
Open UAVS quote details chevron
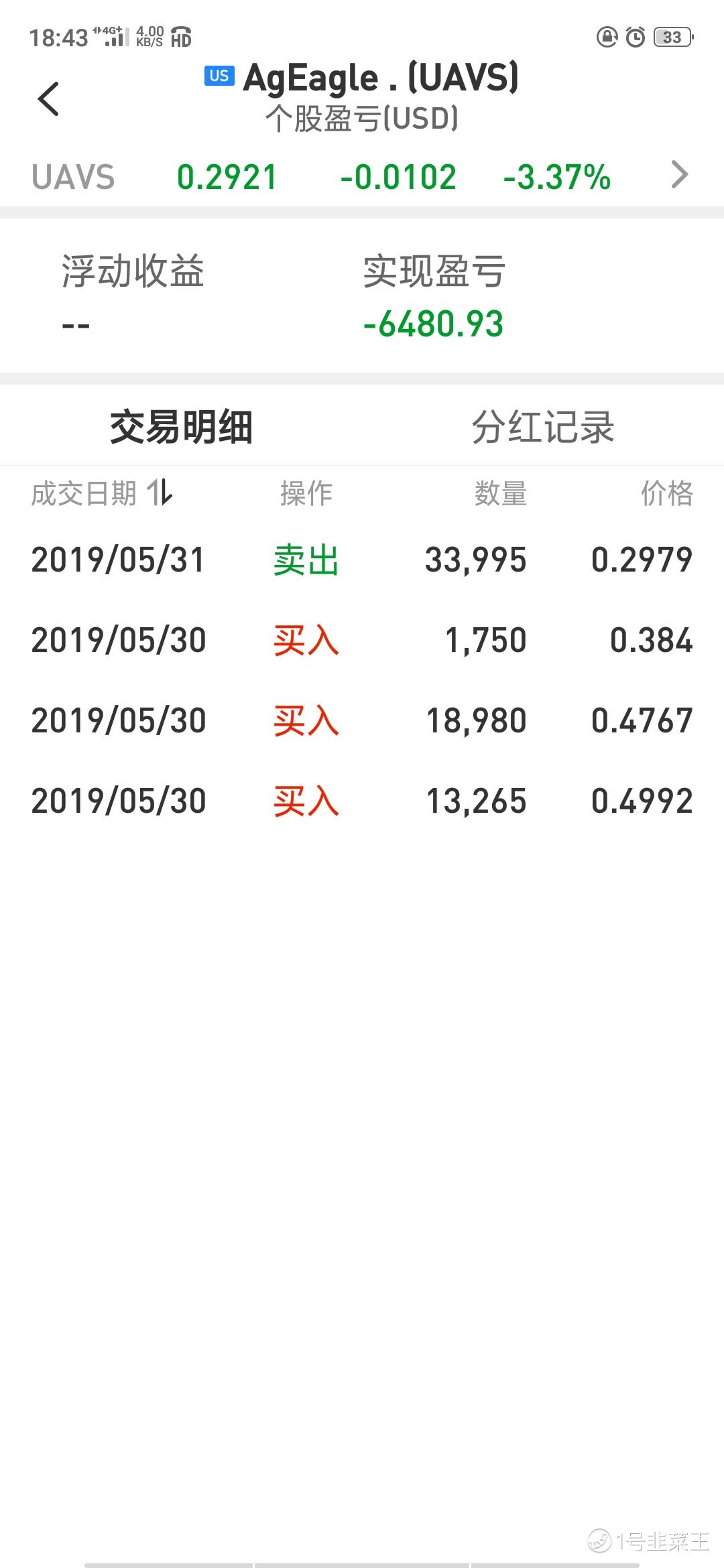click(x=679, y=176)
